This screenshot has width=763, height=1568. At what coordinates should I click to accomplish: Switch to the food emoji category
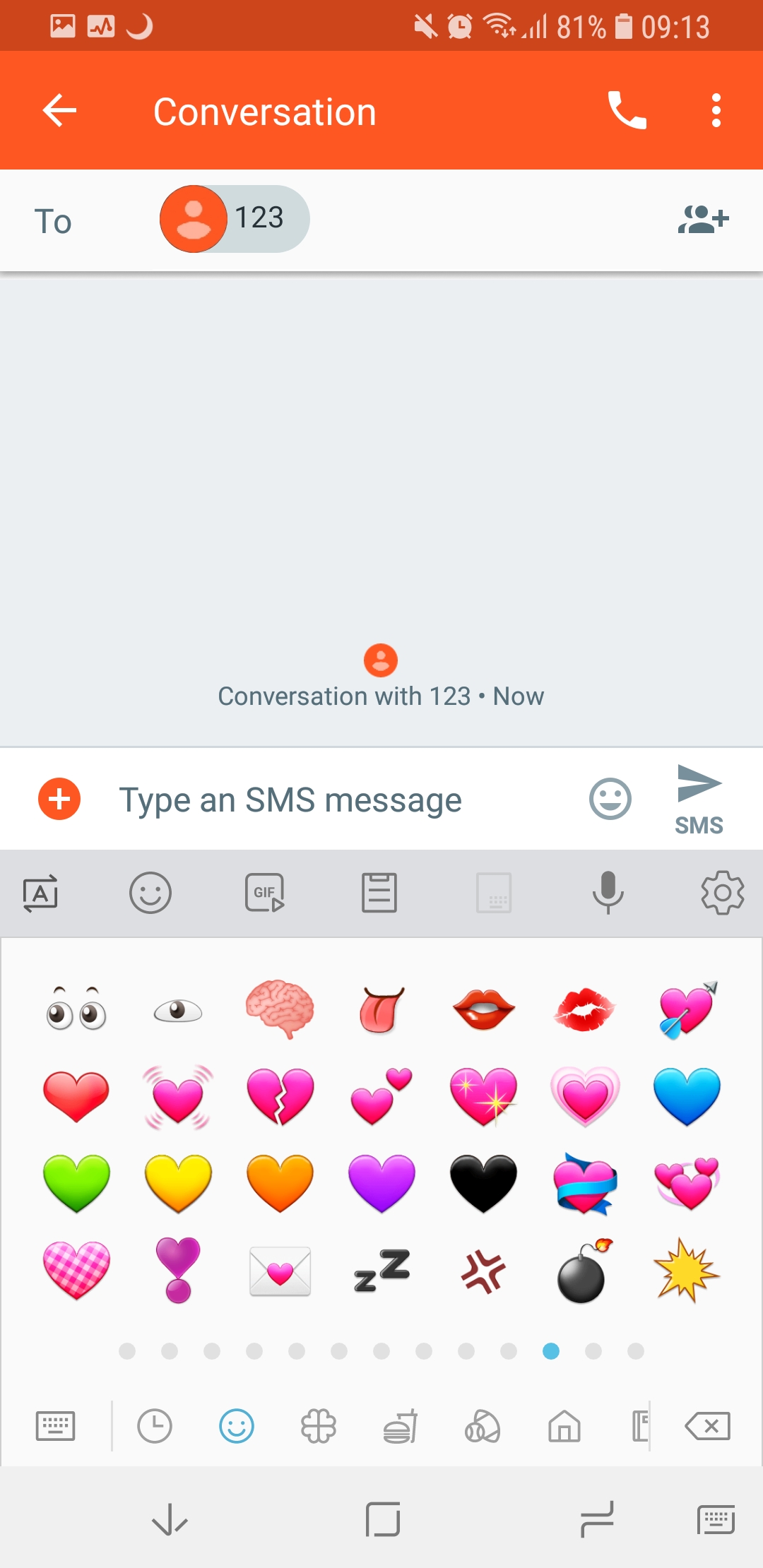click(x=401, y=1425)
